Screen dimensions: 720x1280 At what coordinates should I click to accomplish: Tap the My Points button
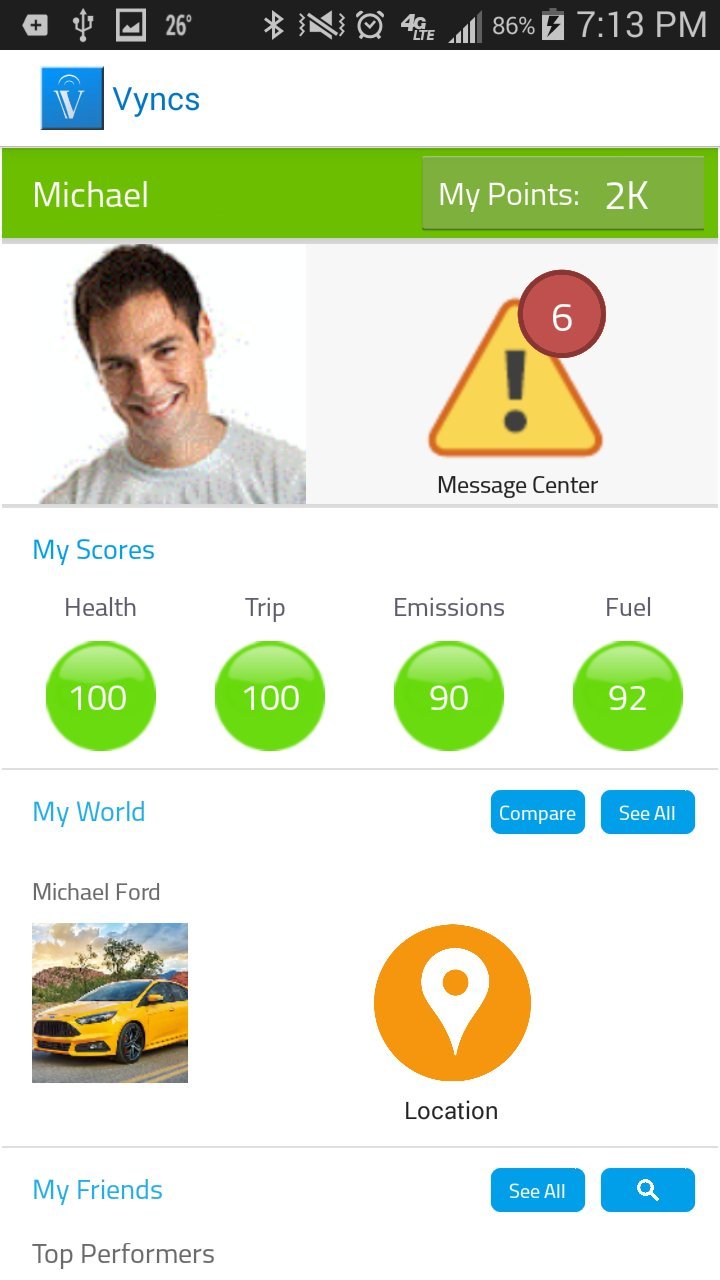coord(563,194)
